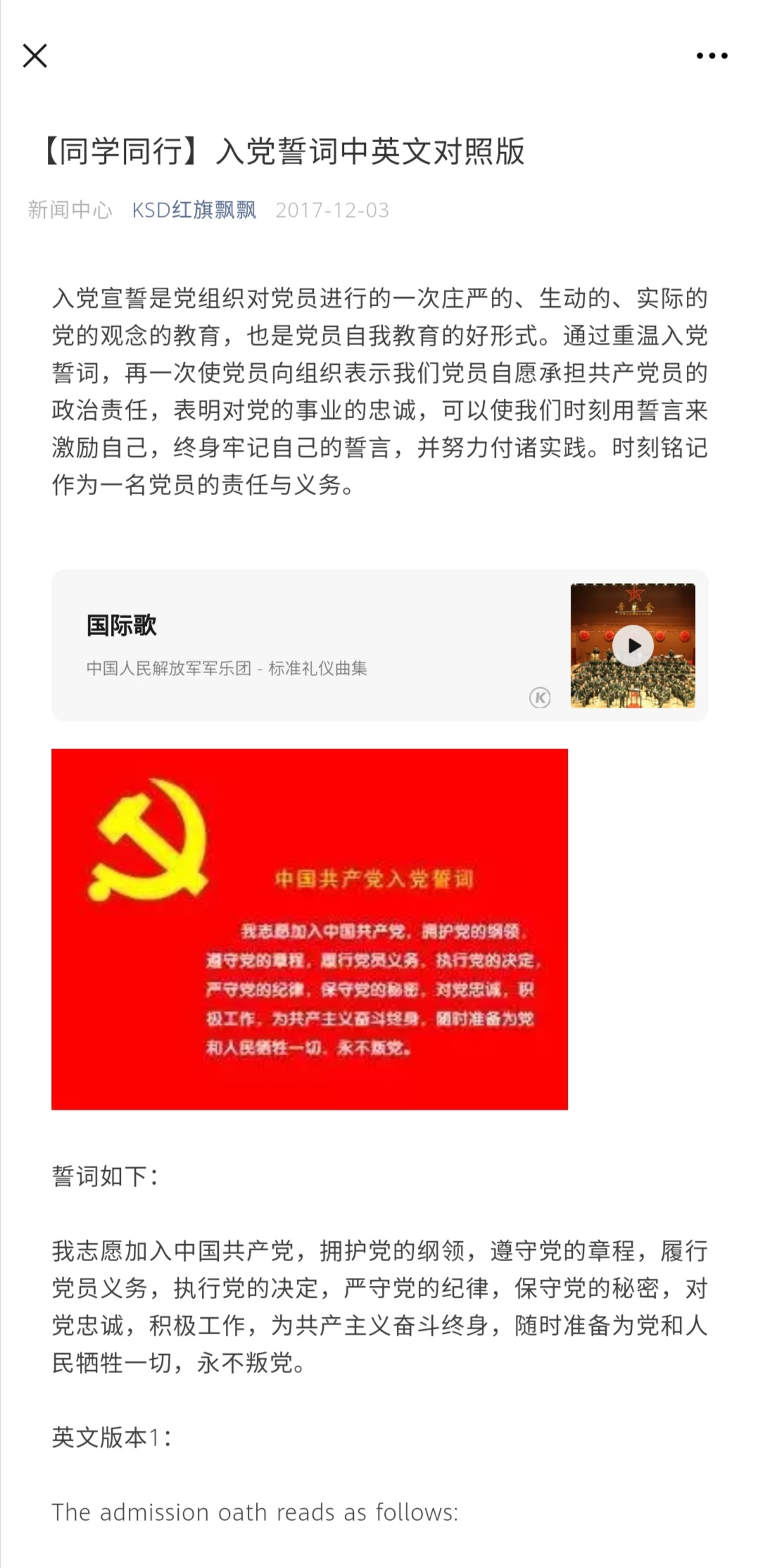Open the three-dot overflow menu

pos(711,56)
